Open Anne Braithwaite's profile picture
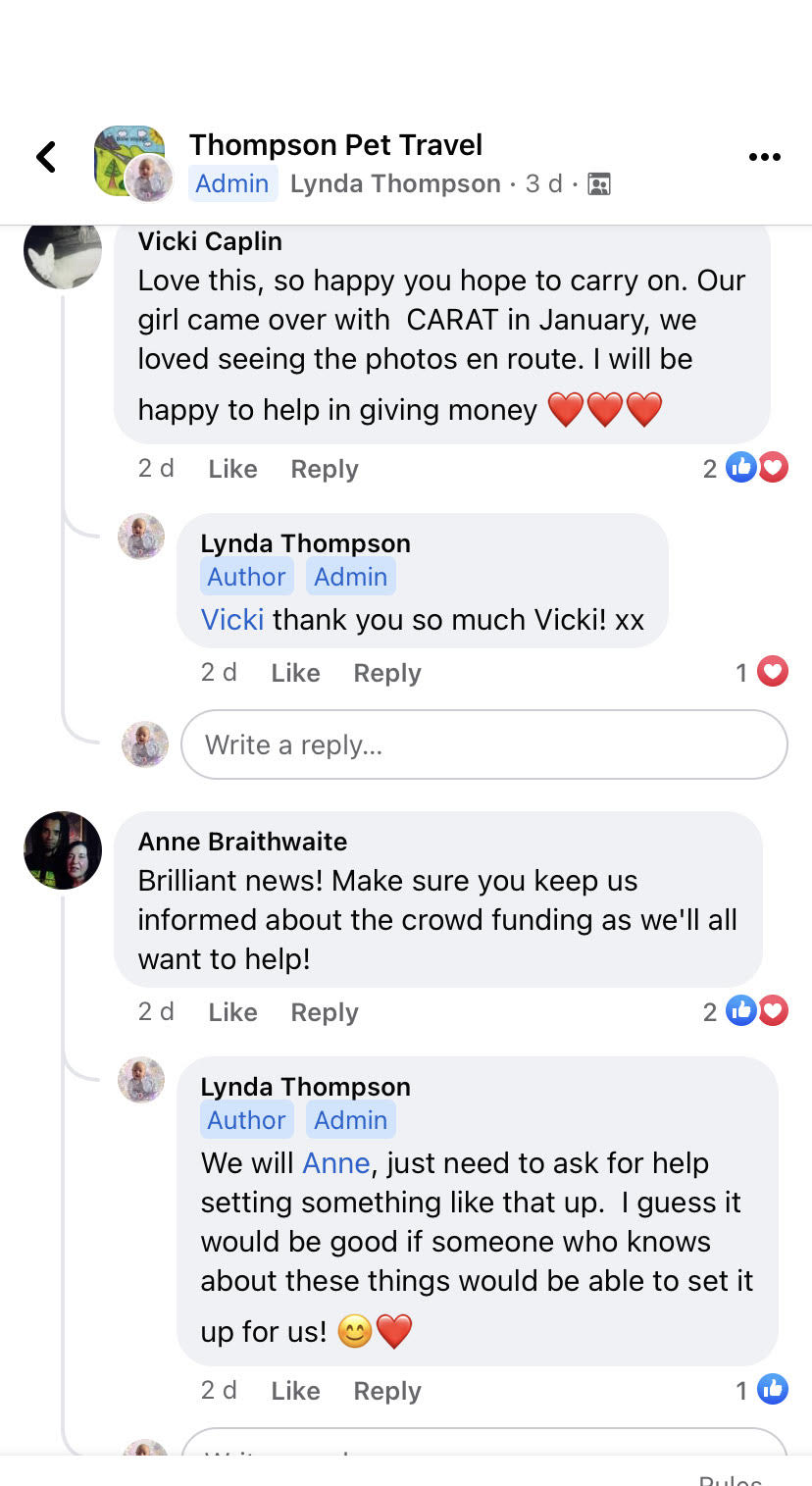The width and height of the screenshot is (812, 1486). [63, 850]
